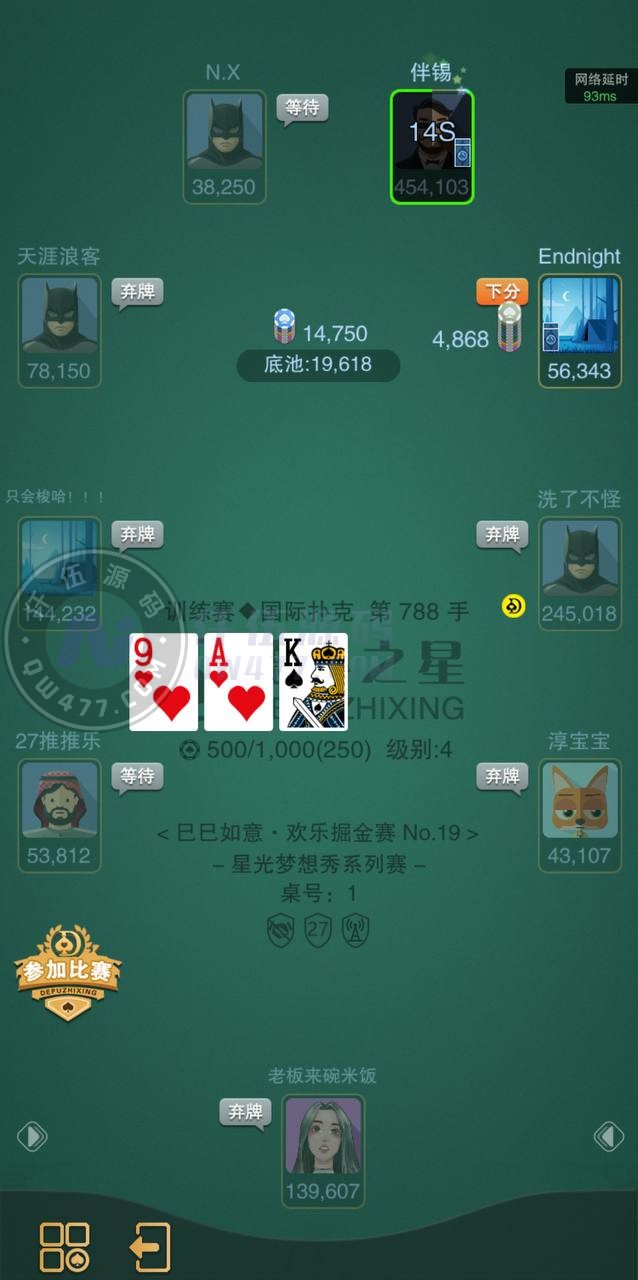The height and width of the screenshot is (1280, 638).
Task: View player N.X's avatar profile
Action: click(224, 132)
